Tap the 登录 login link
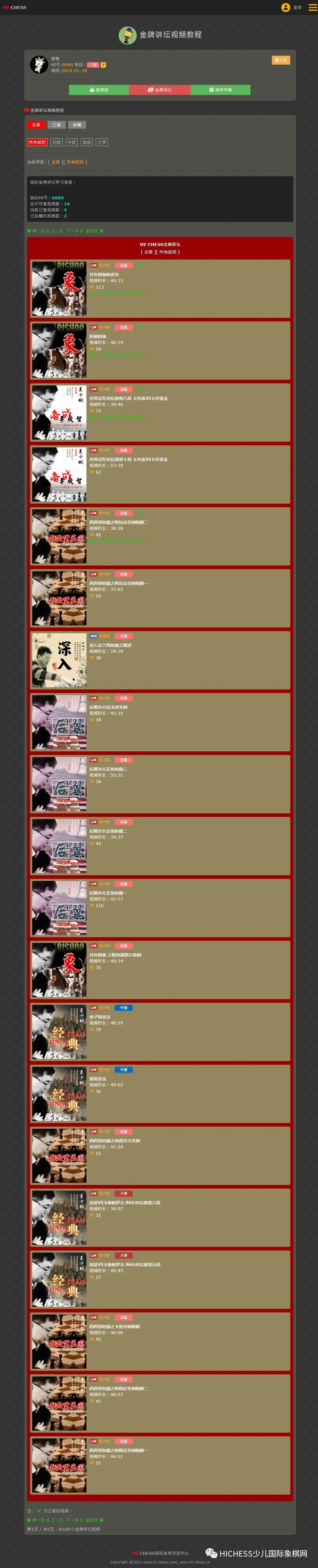Viewport: 318px width, 1568px height. 297,8
